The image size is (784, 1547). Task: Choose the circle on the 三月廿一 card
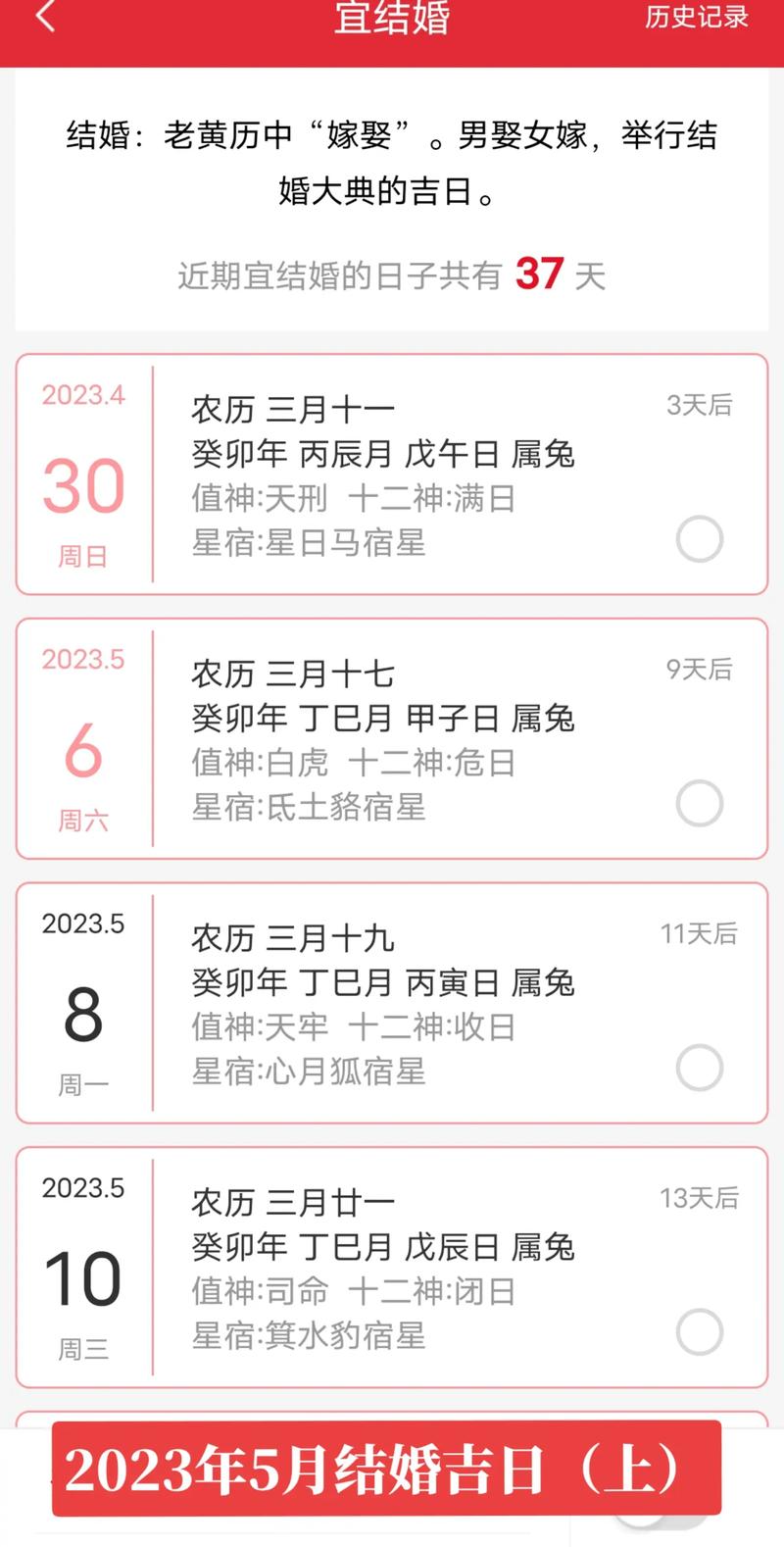point(700,1332)
